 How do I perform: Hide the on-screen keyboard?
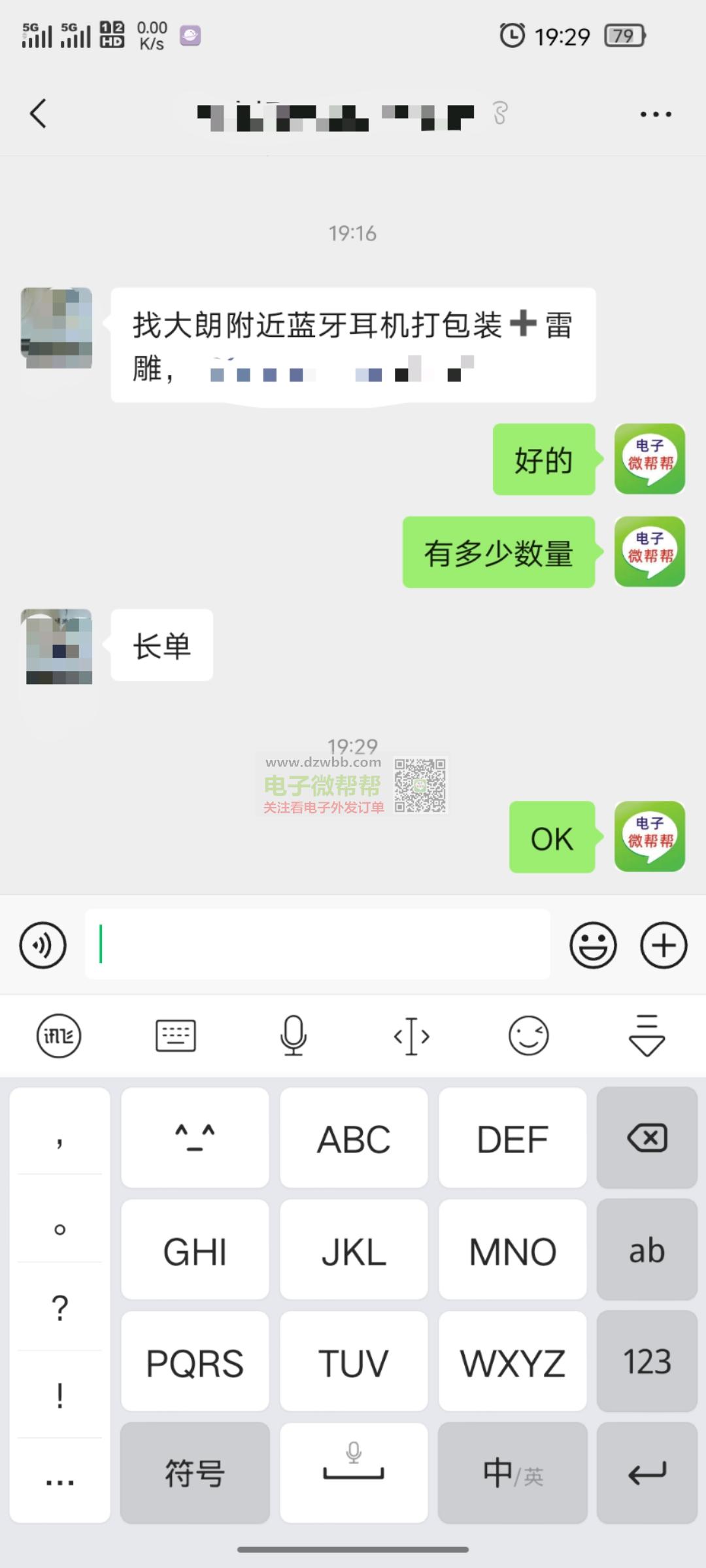(647, 1036)
